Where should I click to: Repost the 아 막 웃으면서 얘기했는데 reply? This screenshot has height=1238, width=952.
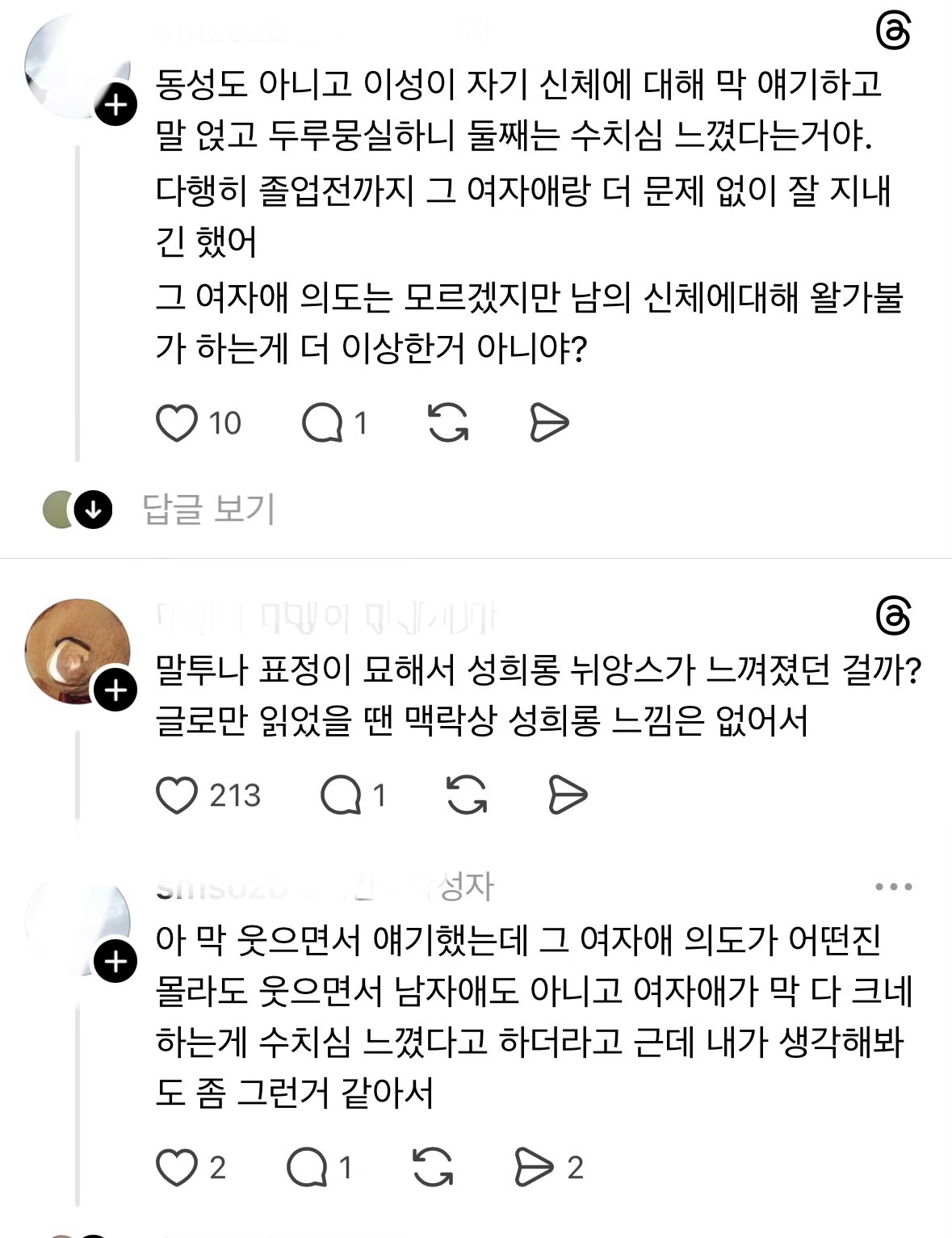(433, 1168)
